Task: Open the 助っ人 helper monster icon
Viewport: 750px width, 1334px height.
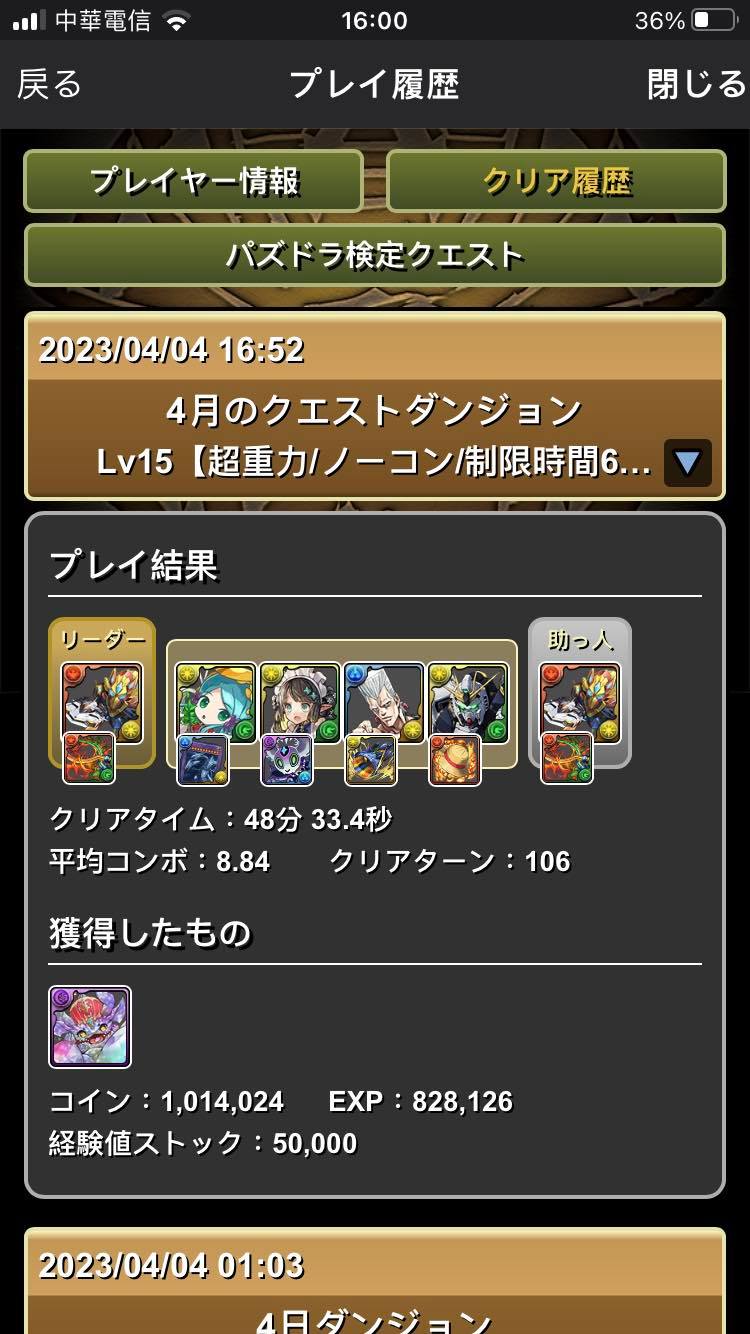Action: pos(580,702)
